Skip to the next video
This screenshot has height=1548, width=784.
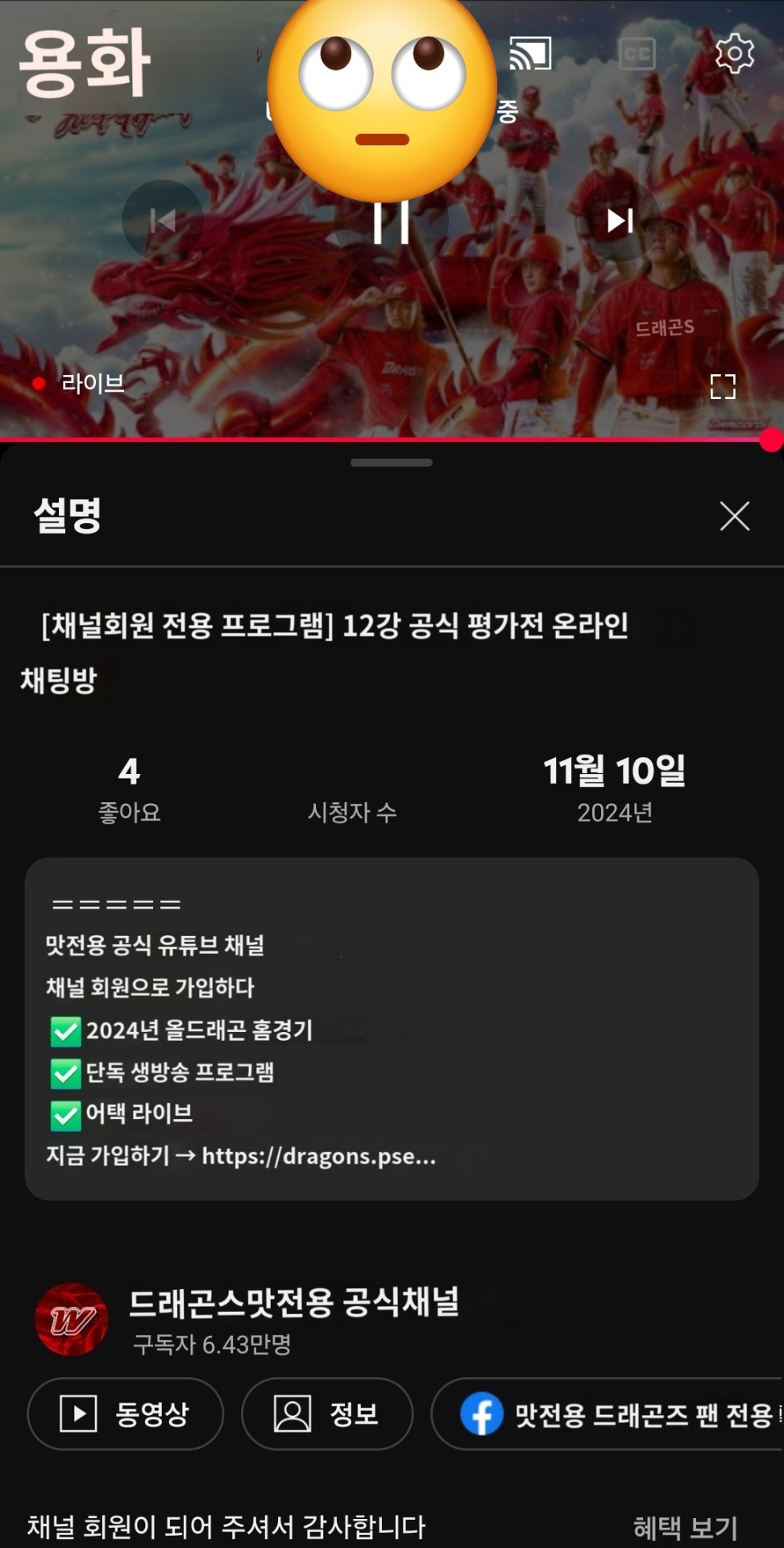click(620, 221)
